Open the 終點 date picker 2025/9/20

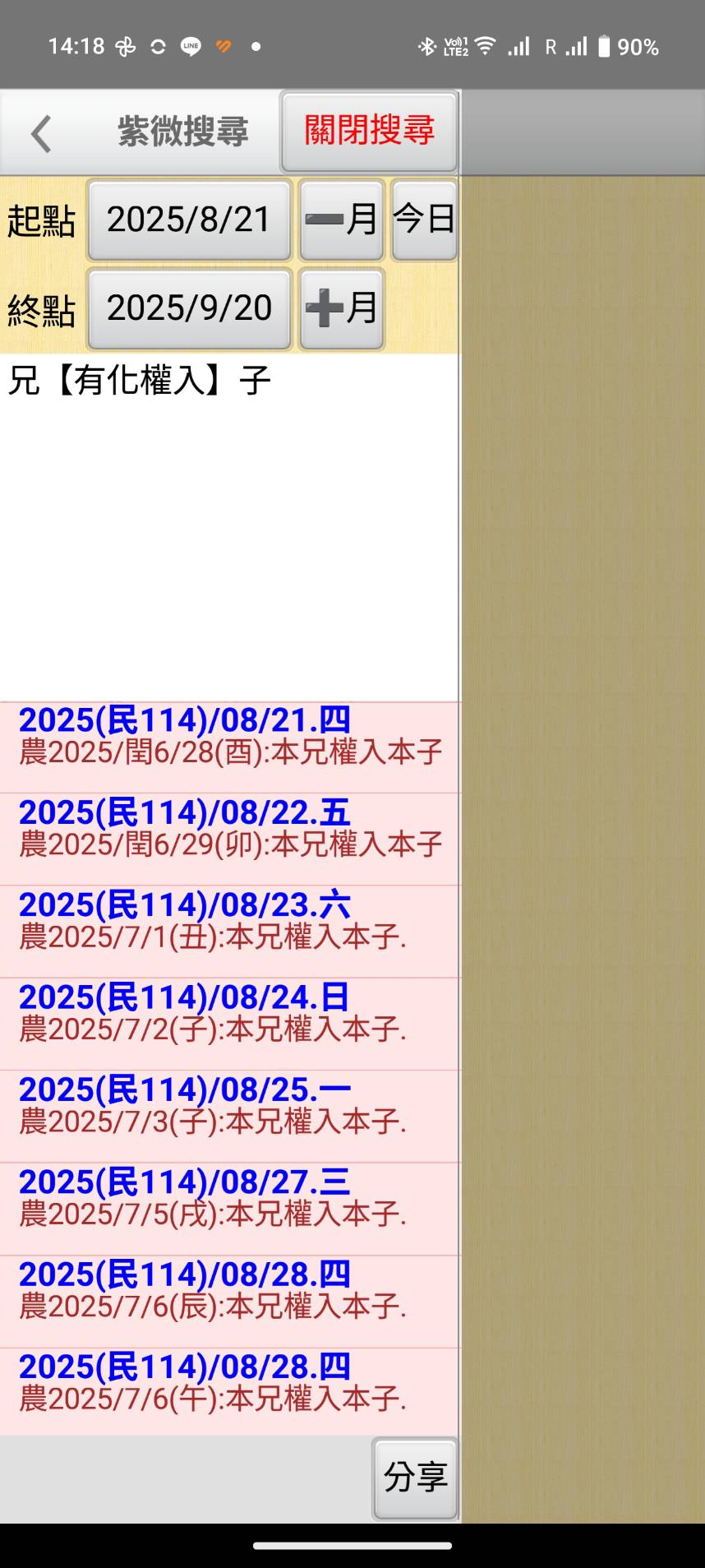point(189,308)
